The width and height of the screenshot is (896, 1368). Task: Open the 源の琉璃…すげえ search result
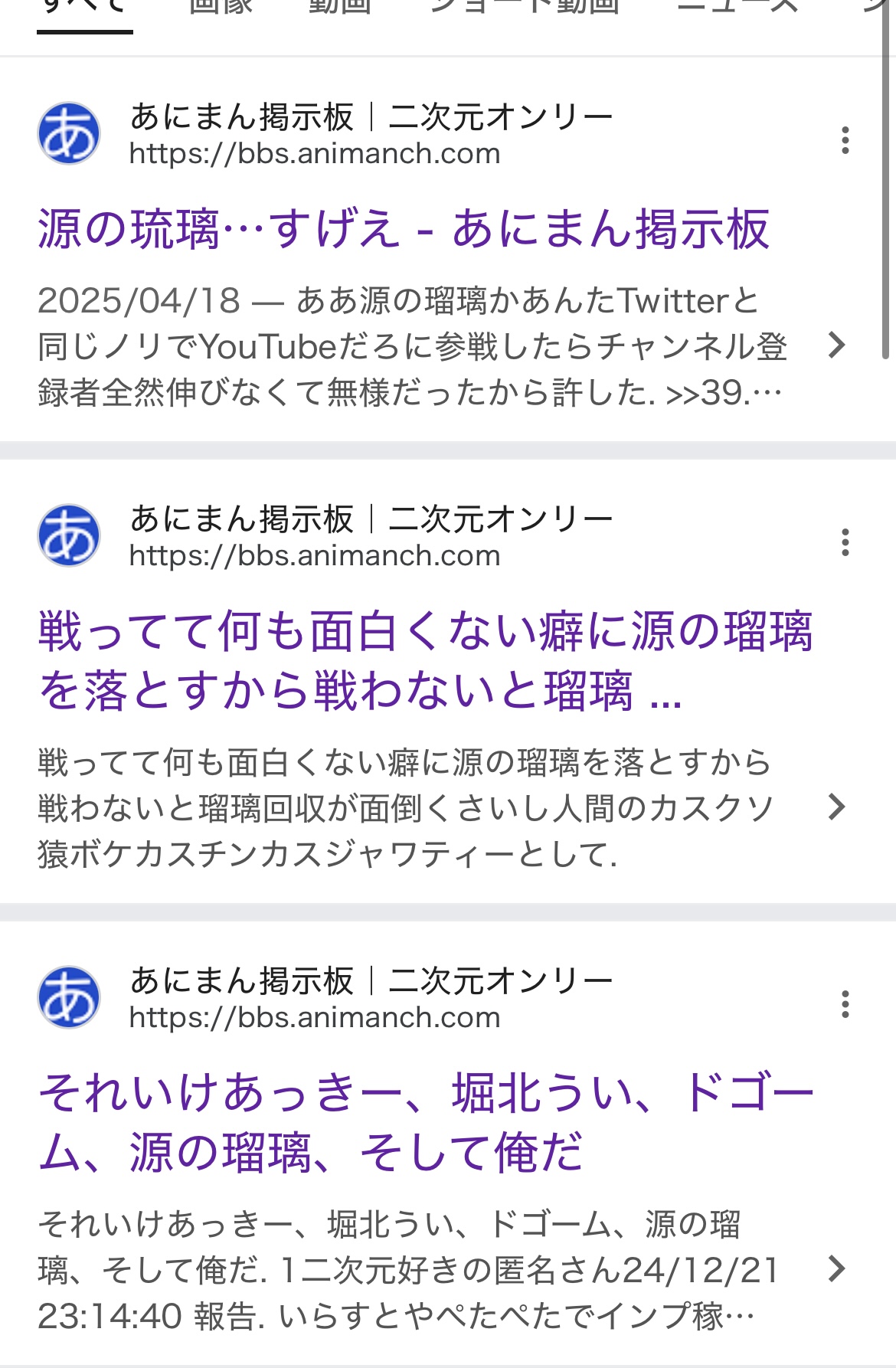[403, 229]
